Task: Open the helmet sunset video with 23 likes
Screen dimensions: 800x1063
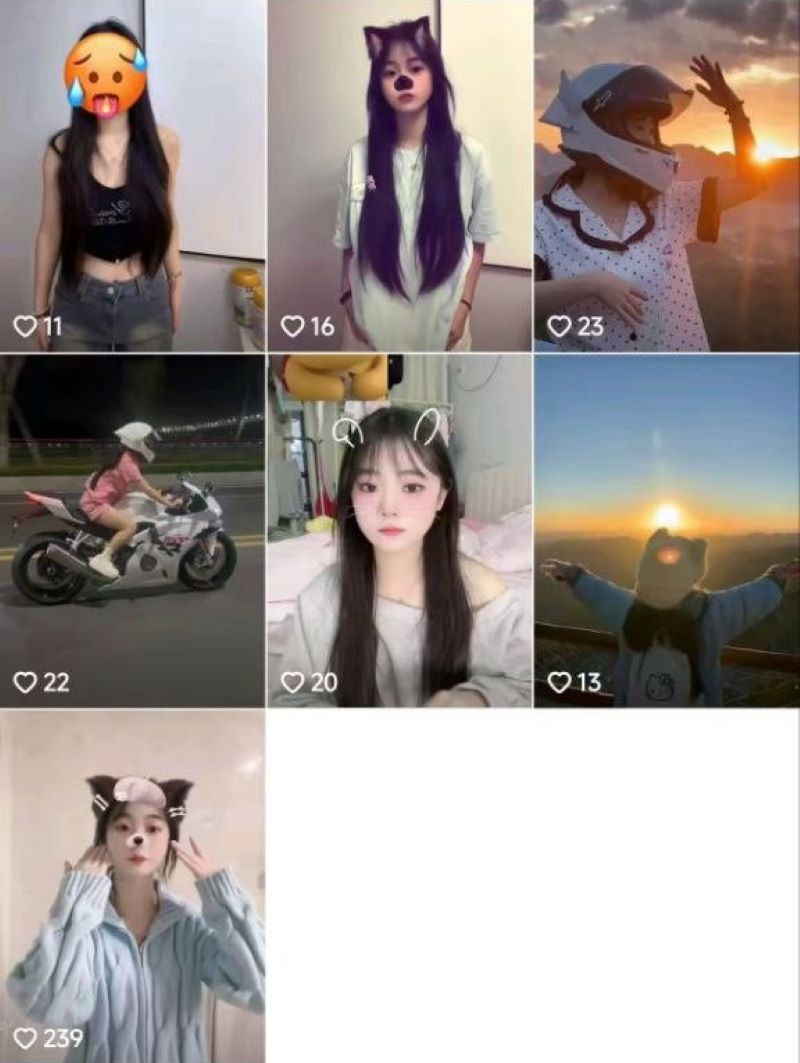Action: 667,175
